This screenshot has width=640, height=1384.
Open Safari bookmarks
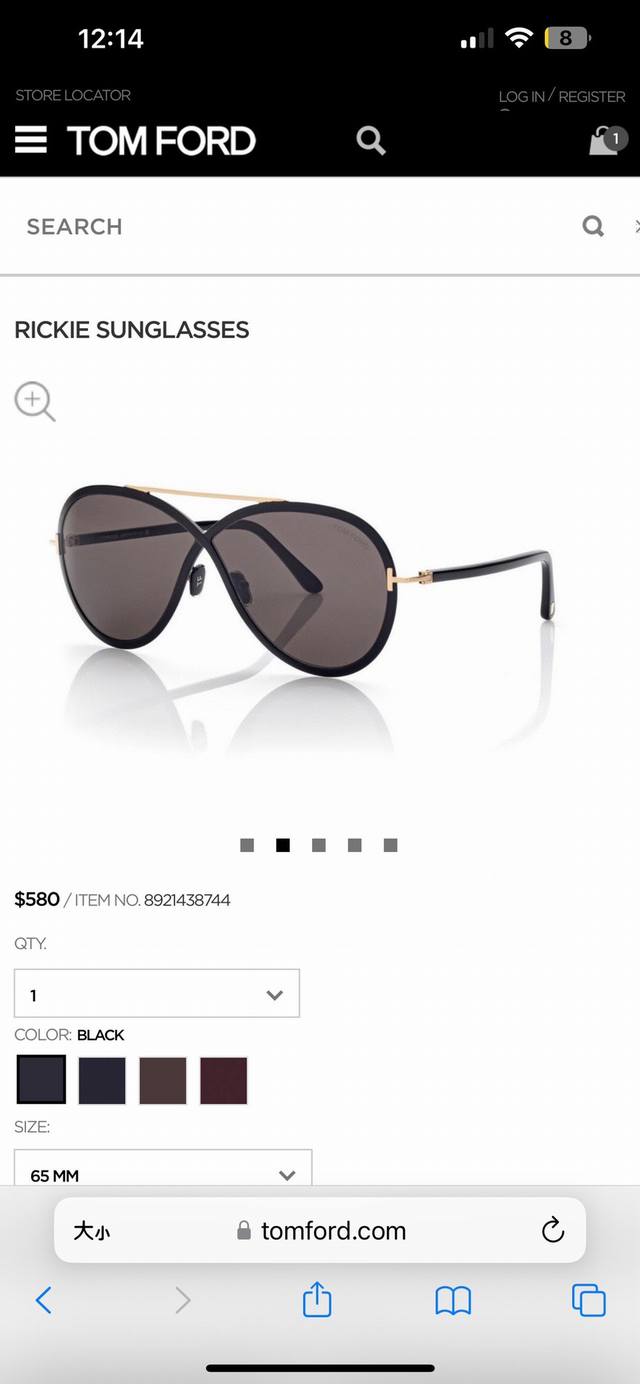[453, 1300]
